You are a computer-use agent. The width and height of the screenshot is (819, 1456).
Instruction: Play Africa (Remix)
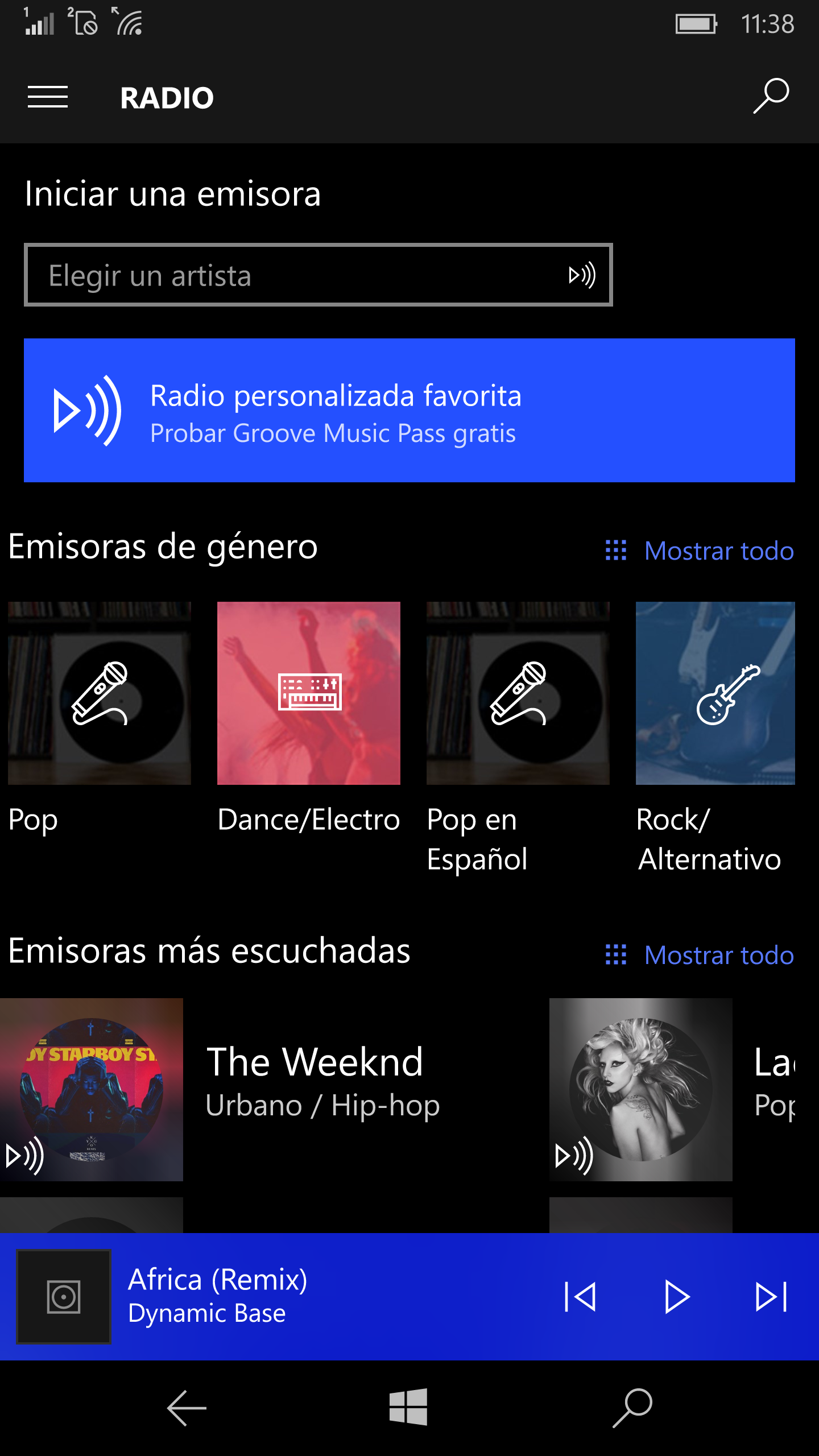(x=676, y=1297)
